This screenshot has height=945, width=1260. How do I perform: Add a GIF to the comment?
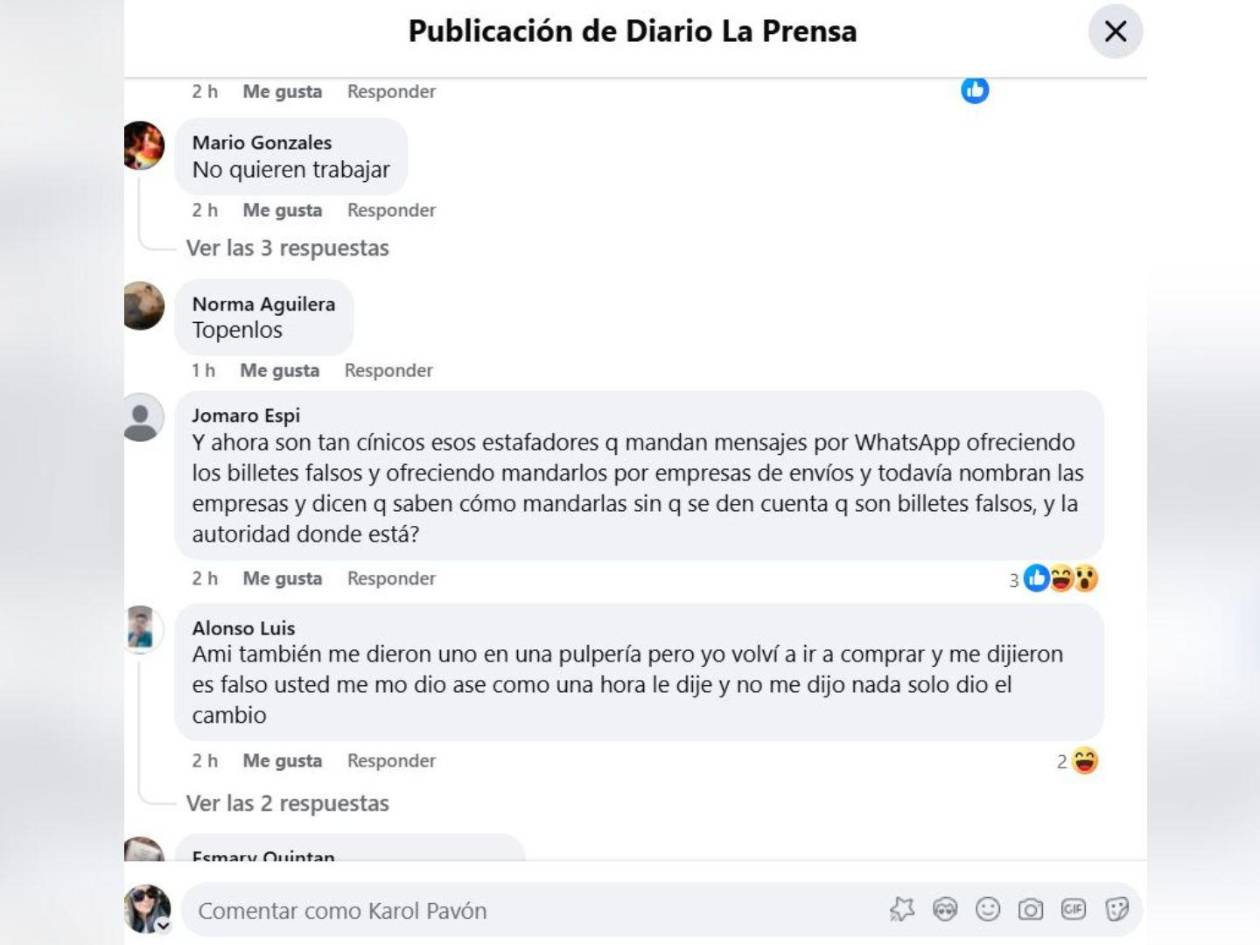click(x=1073, y=909)
